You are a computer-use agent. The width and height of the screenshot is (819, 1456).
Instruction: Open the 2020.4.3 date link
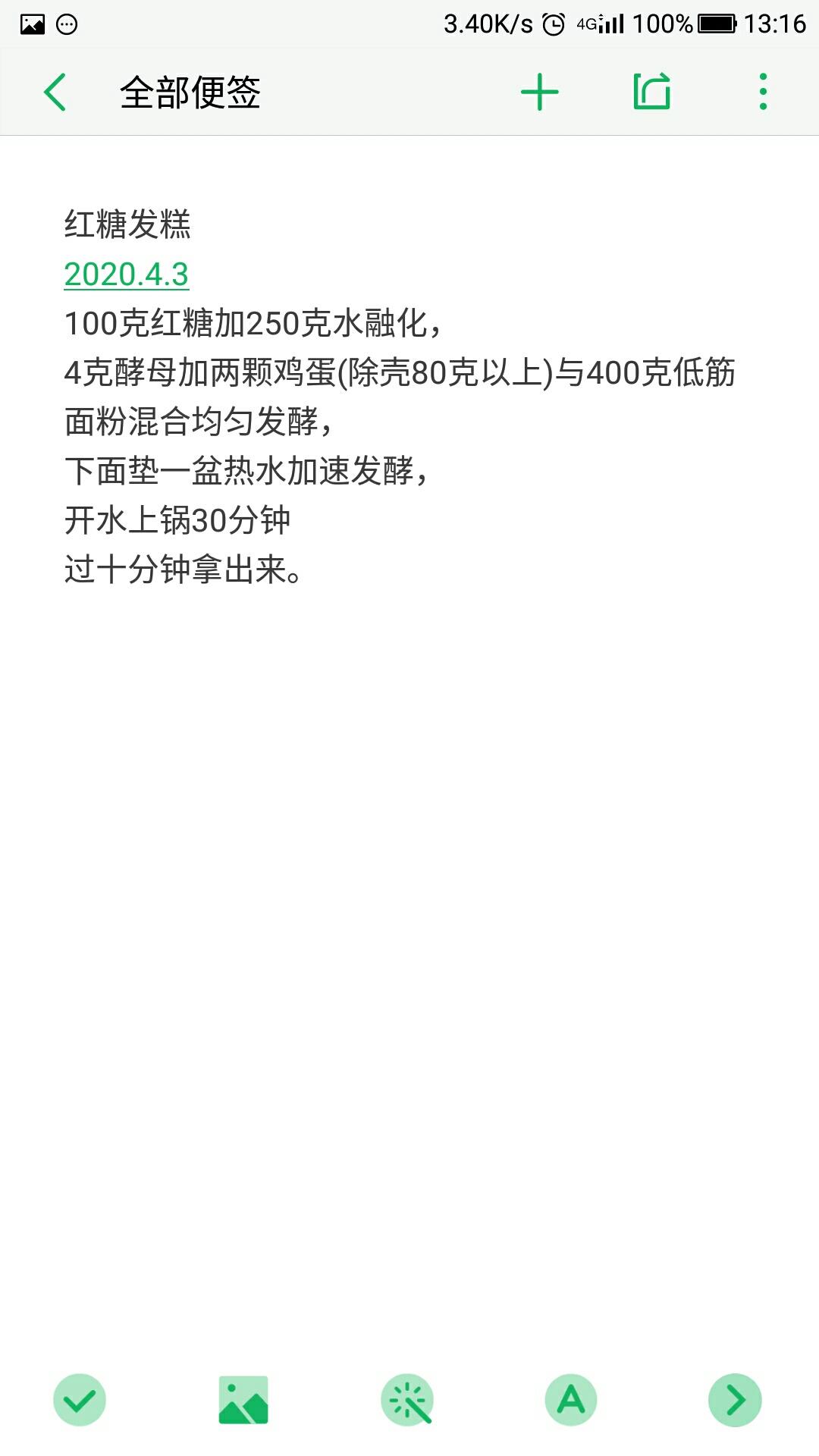(127, 275)
